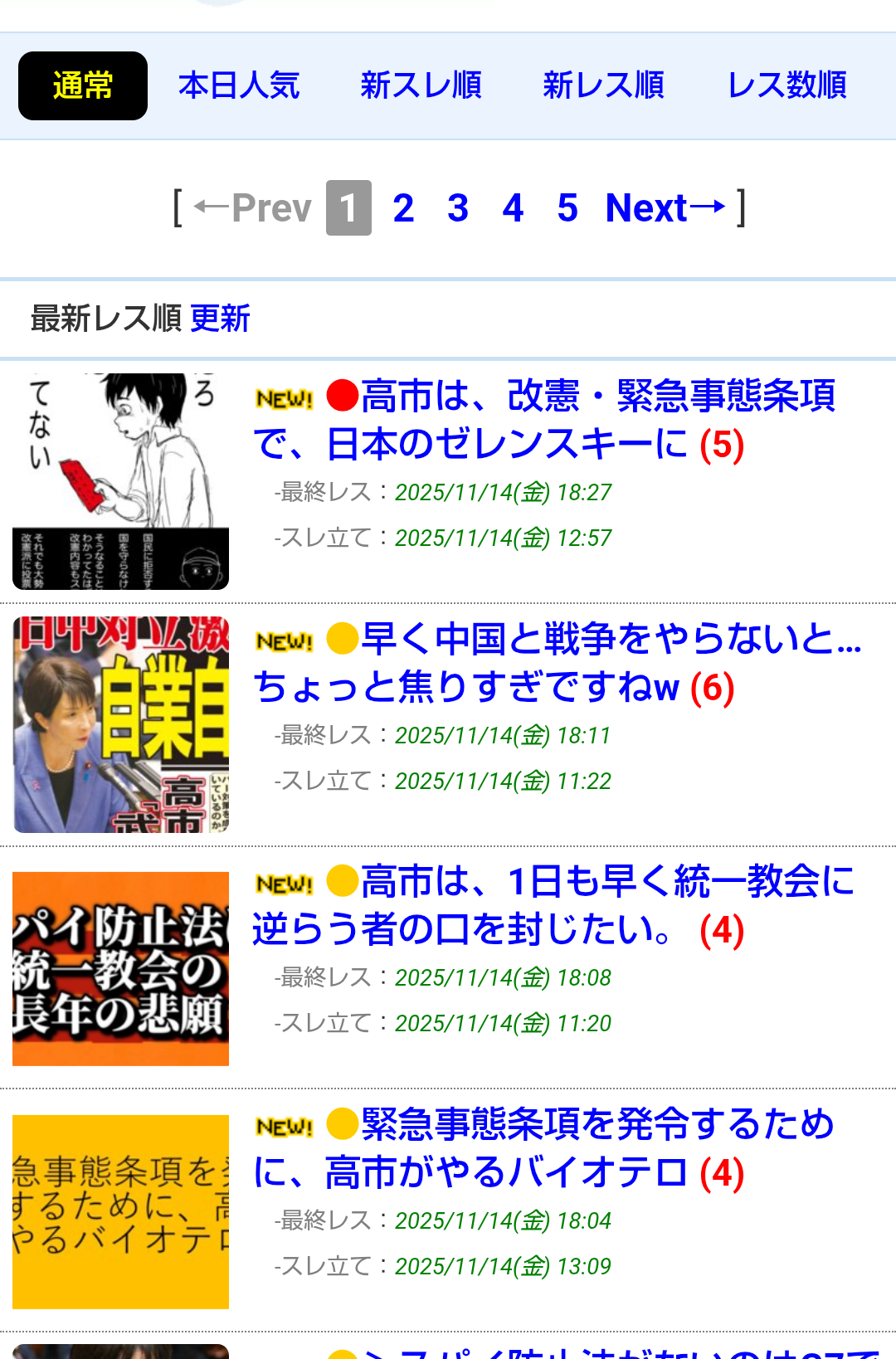This screenshot has height=1359, width=896.
Task: Go to page 4
Action: point(513,208)
